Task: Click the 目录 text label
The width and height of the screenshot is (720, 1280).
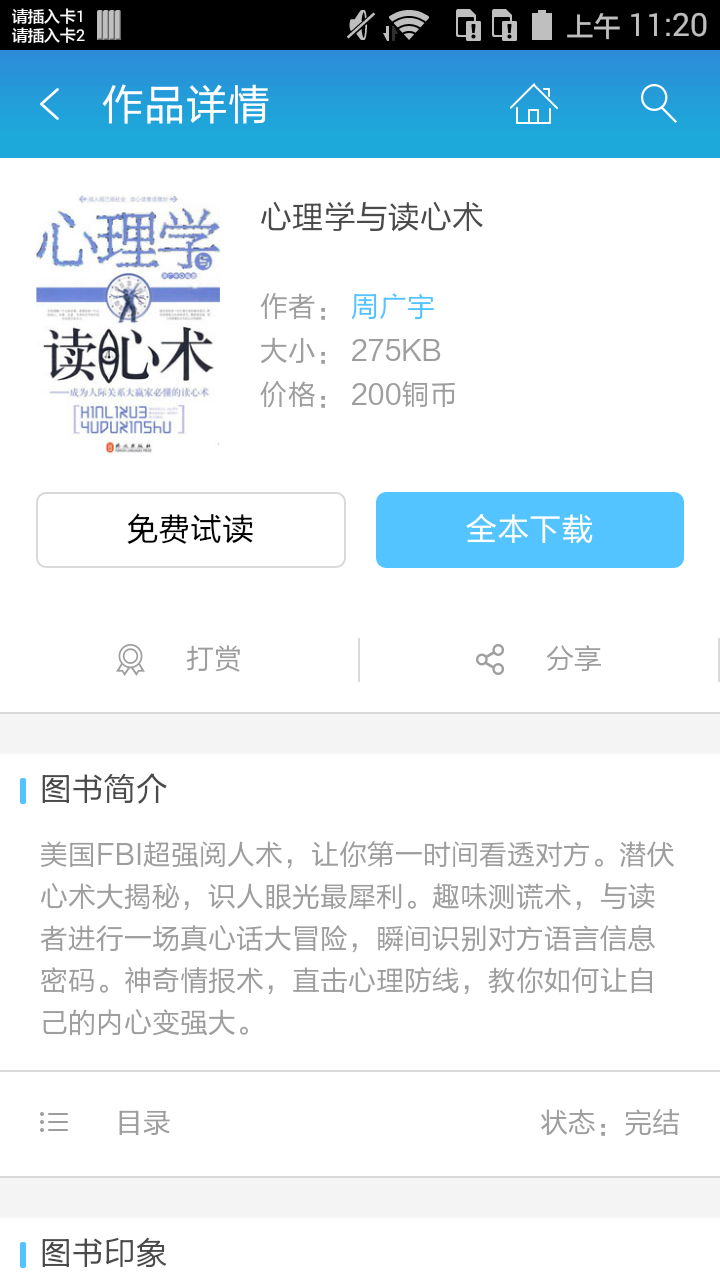Action: point(143,1123)
